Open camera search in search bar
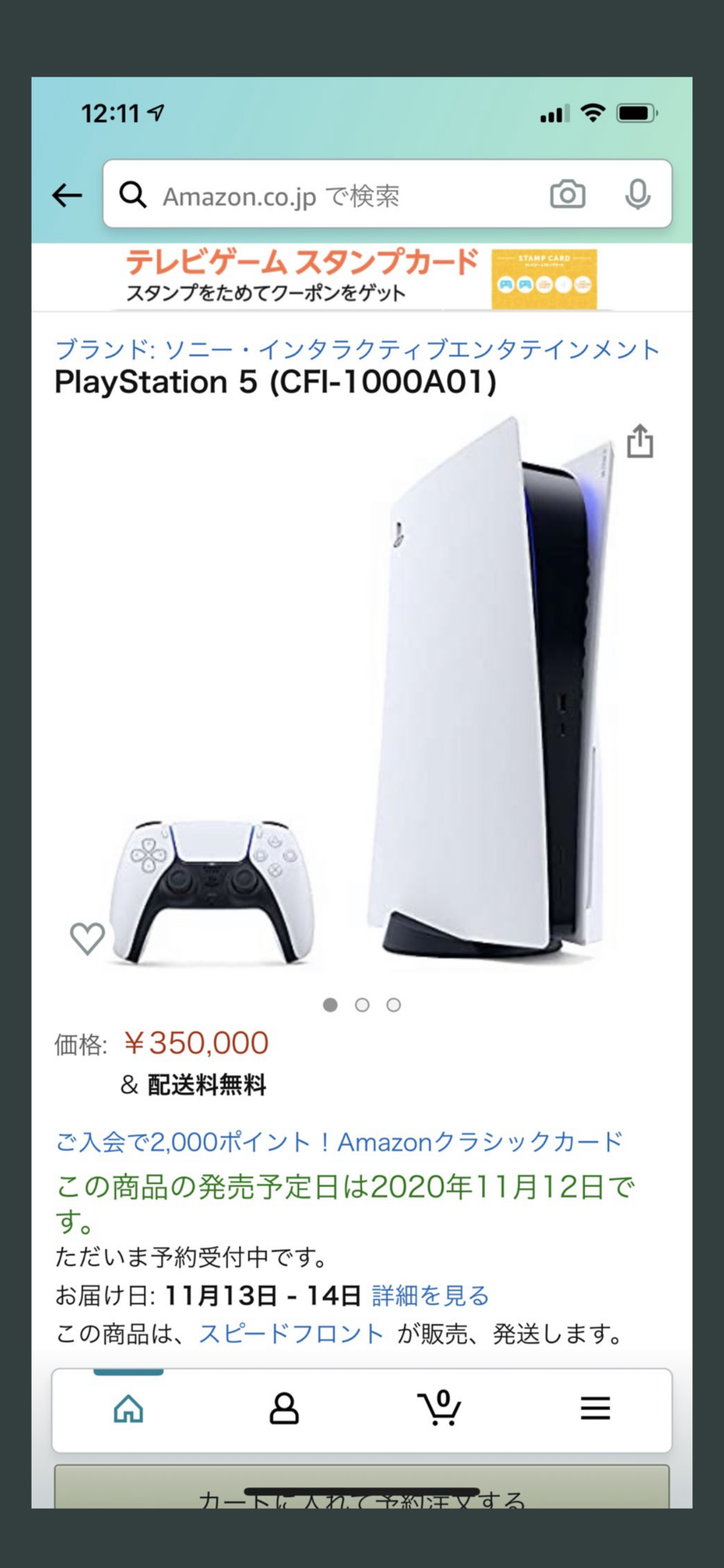This screenshot has height=1568, width=724. pyautogui.click(x=568, y=195)
